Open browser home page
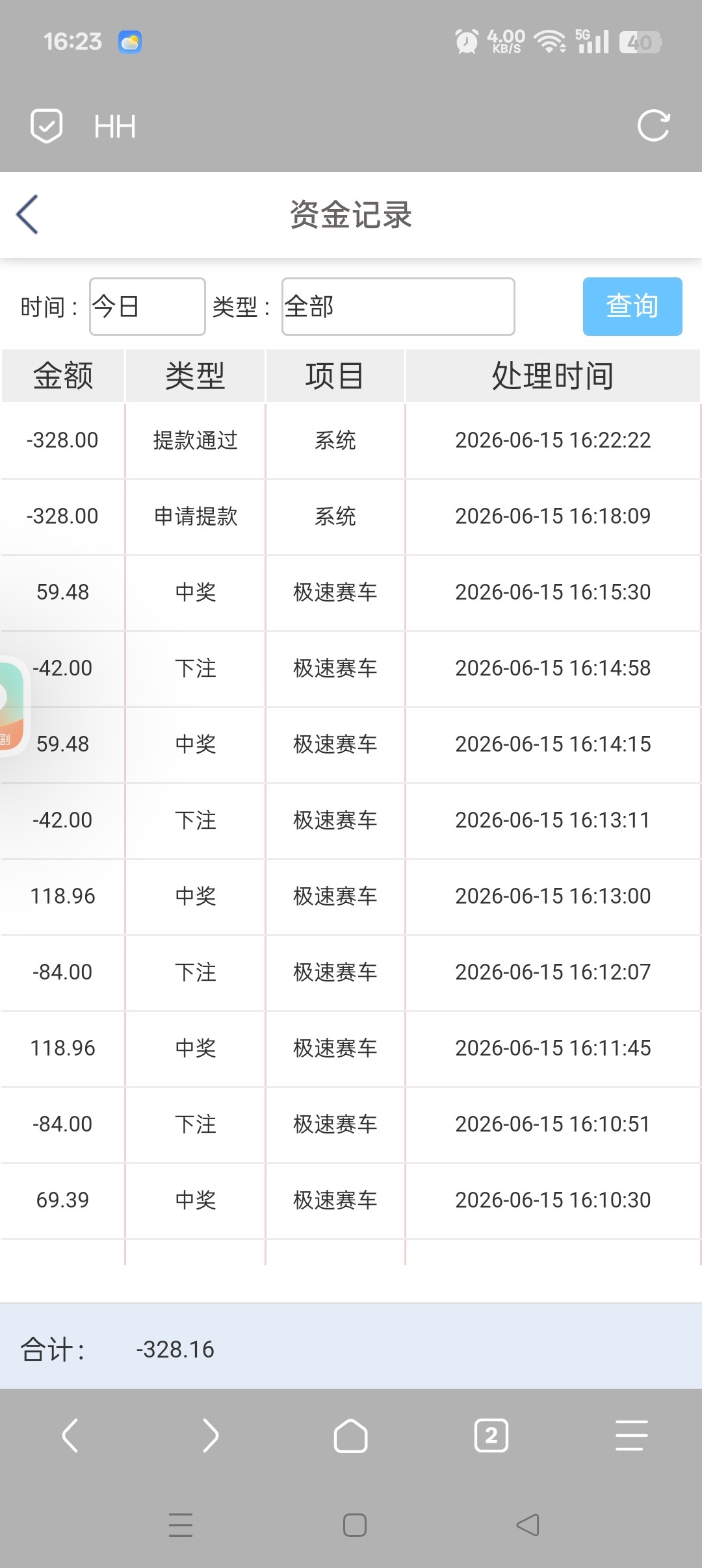The image size is (702, 1568). pyautogui.click(x=351, y=1435)
